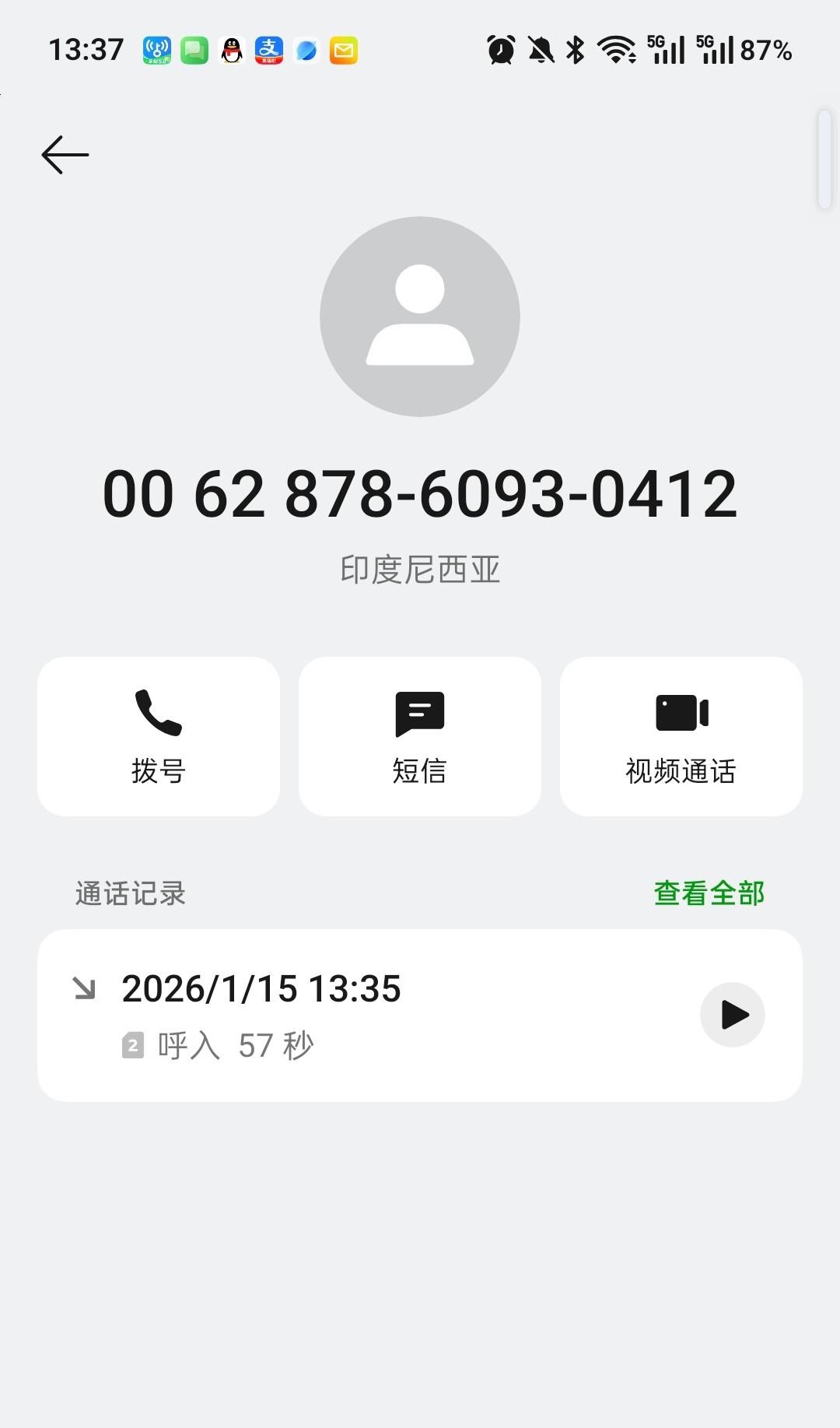
Task: Open 查看全部 to see all call records
Action: 709,893
